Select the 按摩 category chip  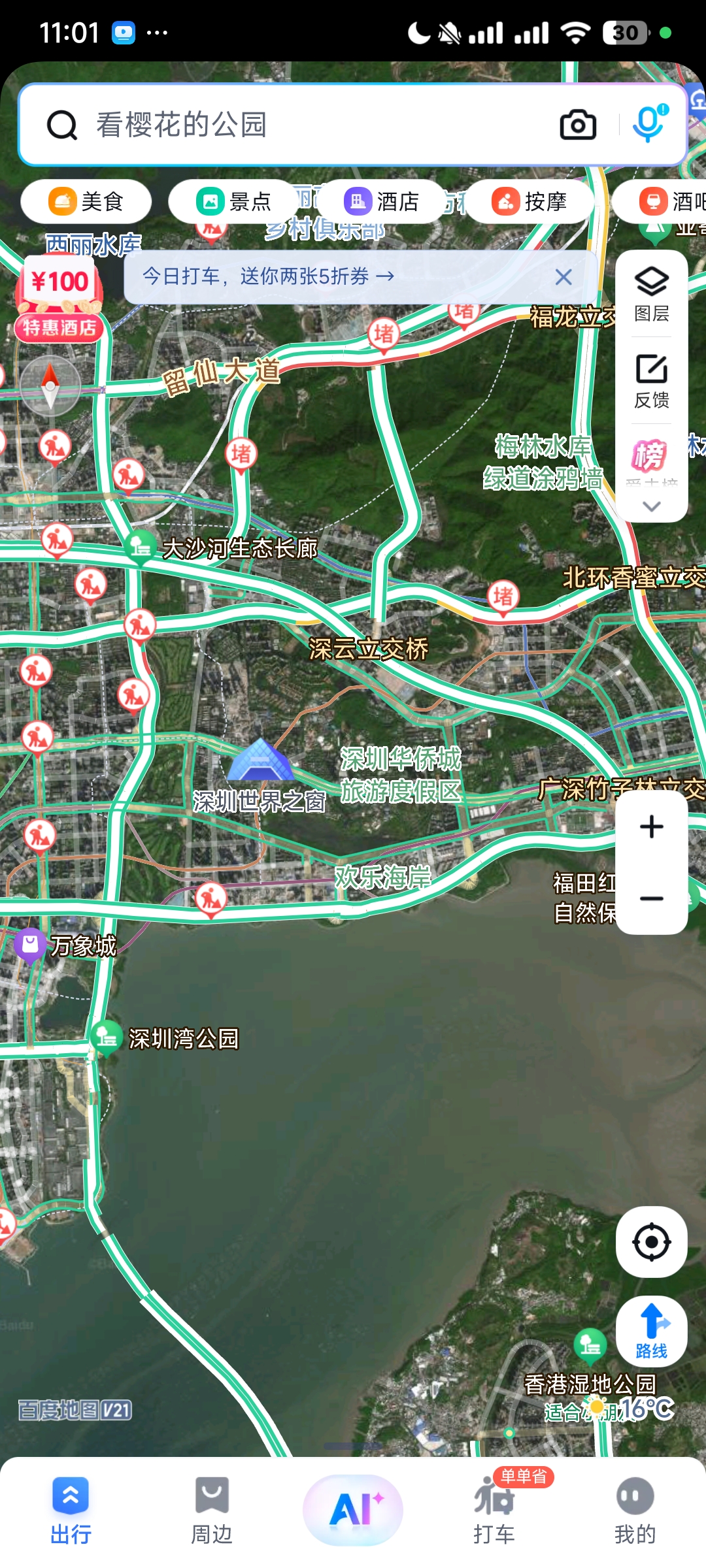[x=529, y=202]
